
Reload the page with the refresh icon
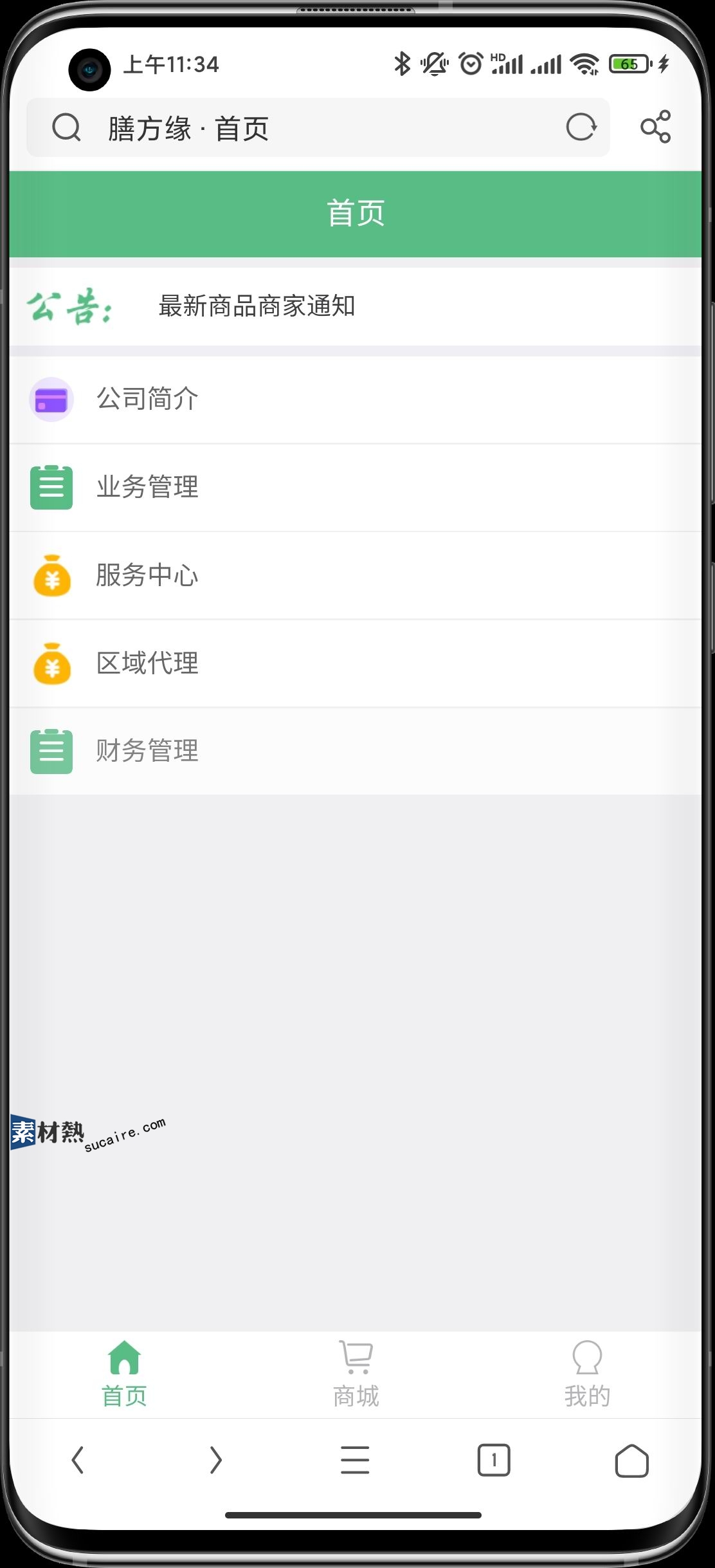(x=581, y=127)
